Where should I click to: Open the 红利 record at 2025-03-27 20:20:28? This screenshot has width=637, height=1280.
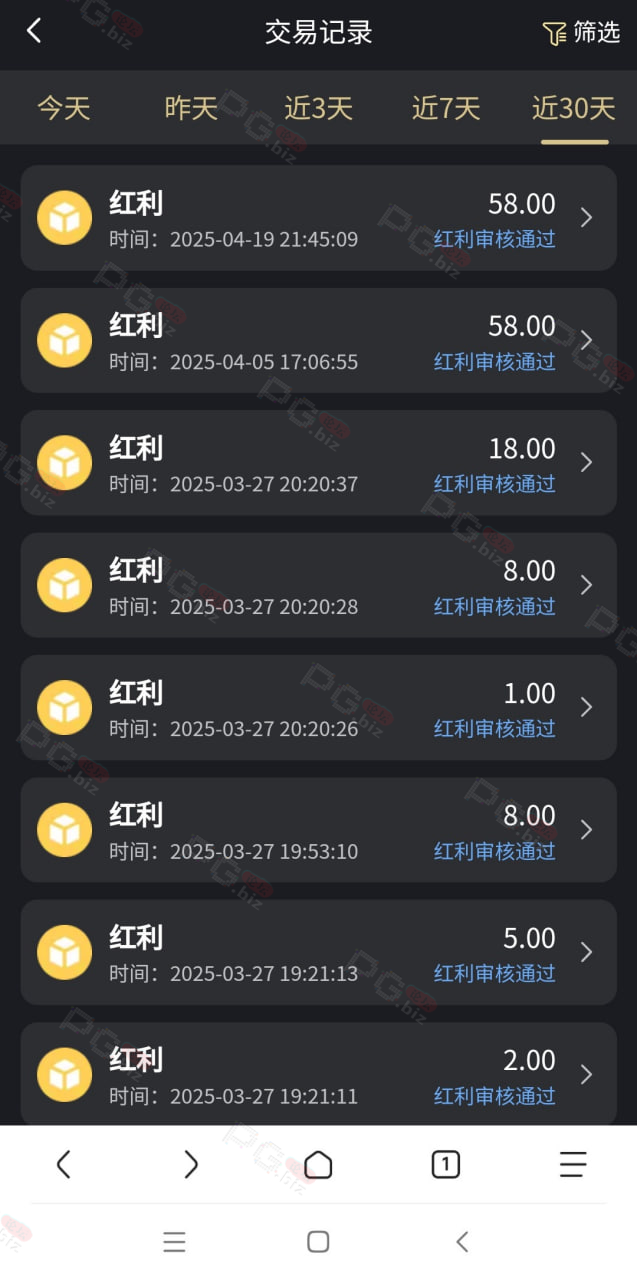319,585
